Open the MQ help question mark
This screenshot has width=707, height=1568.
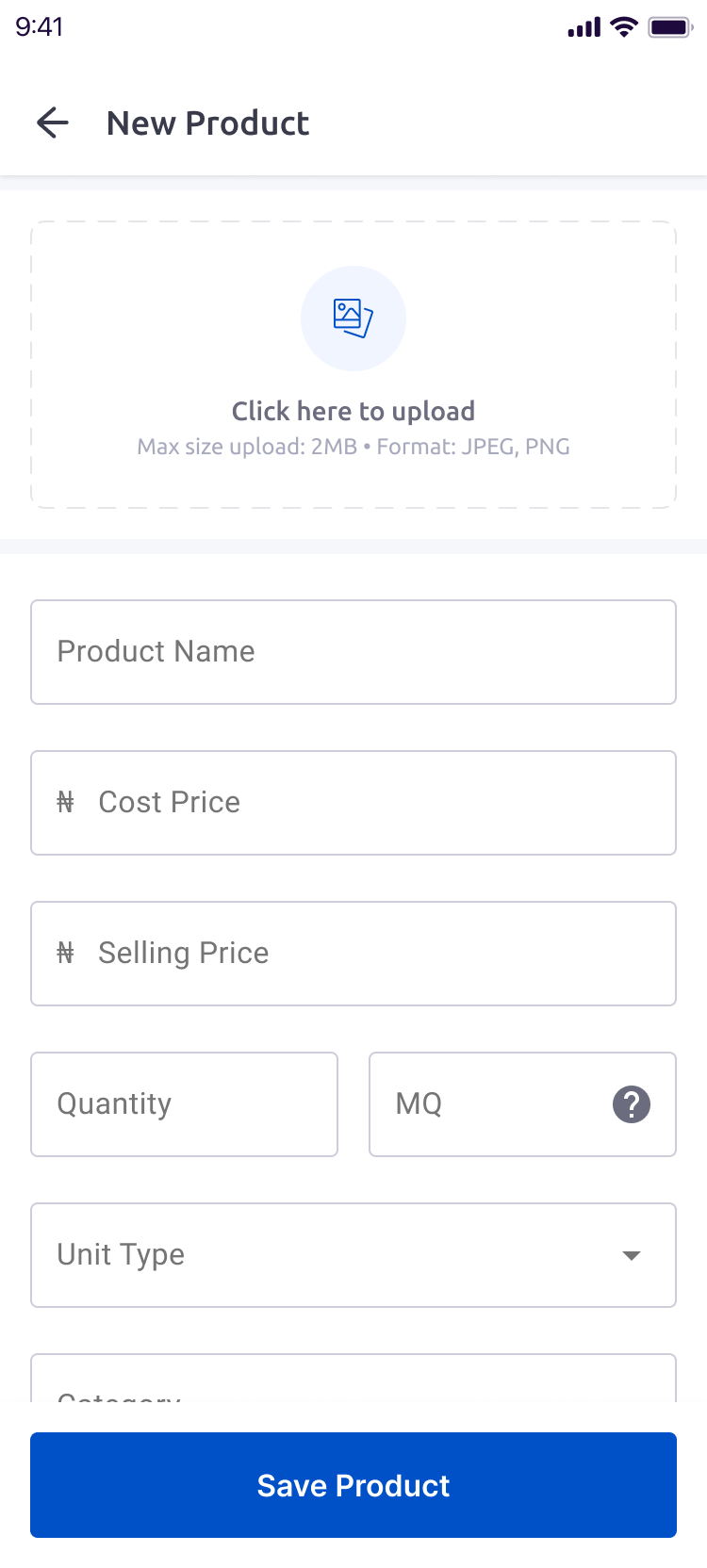[632, 1104]
